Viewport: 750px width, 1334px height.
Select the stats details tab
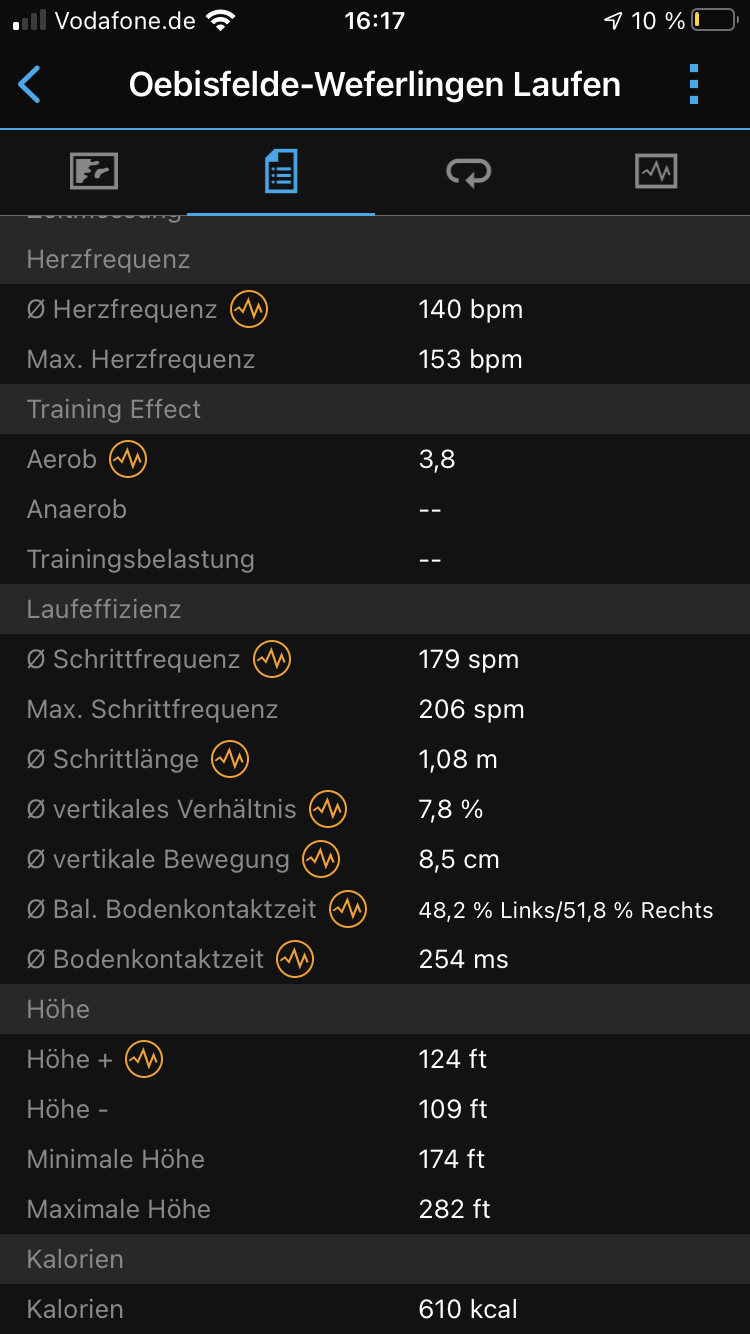(281, 172)
